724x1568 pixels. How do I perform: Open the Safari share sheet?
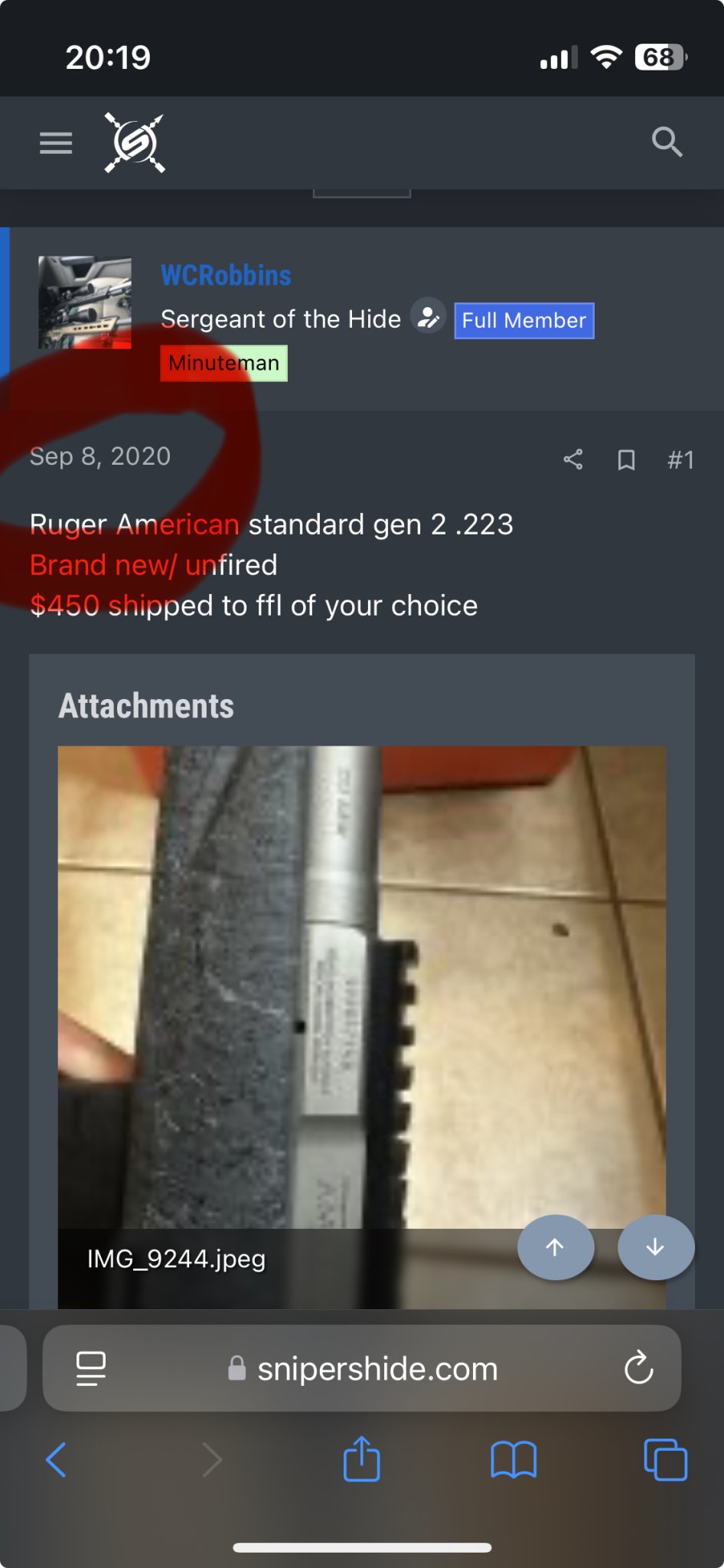coord(361,1459)
